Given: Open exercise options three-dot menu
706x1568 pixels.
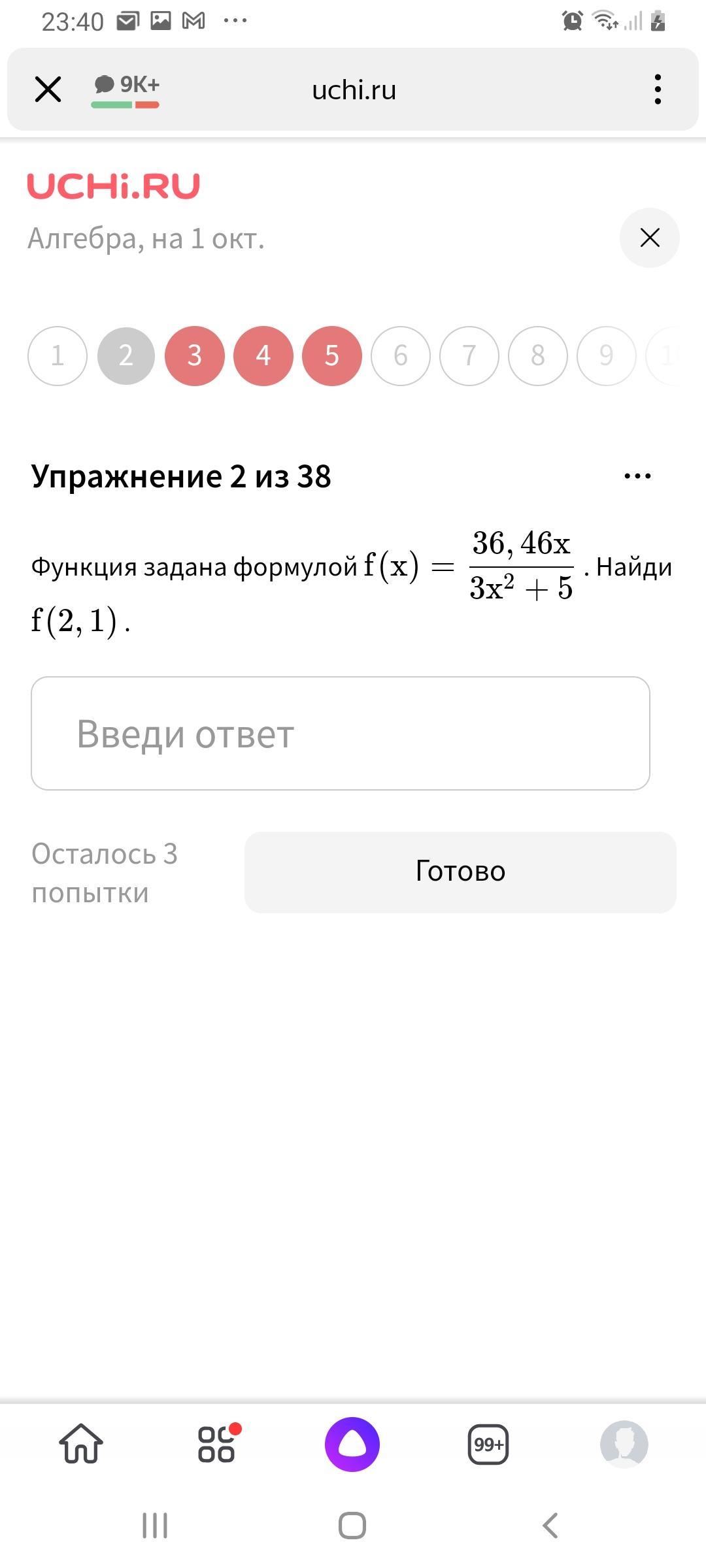Looking at the screenshot, I should 637,476.
